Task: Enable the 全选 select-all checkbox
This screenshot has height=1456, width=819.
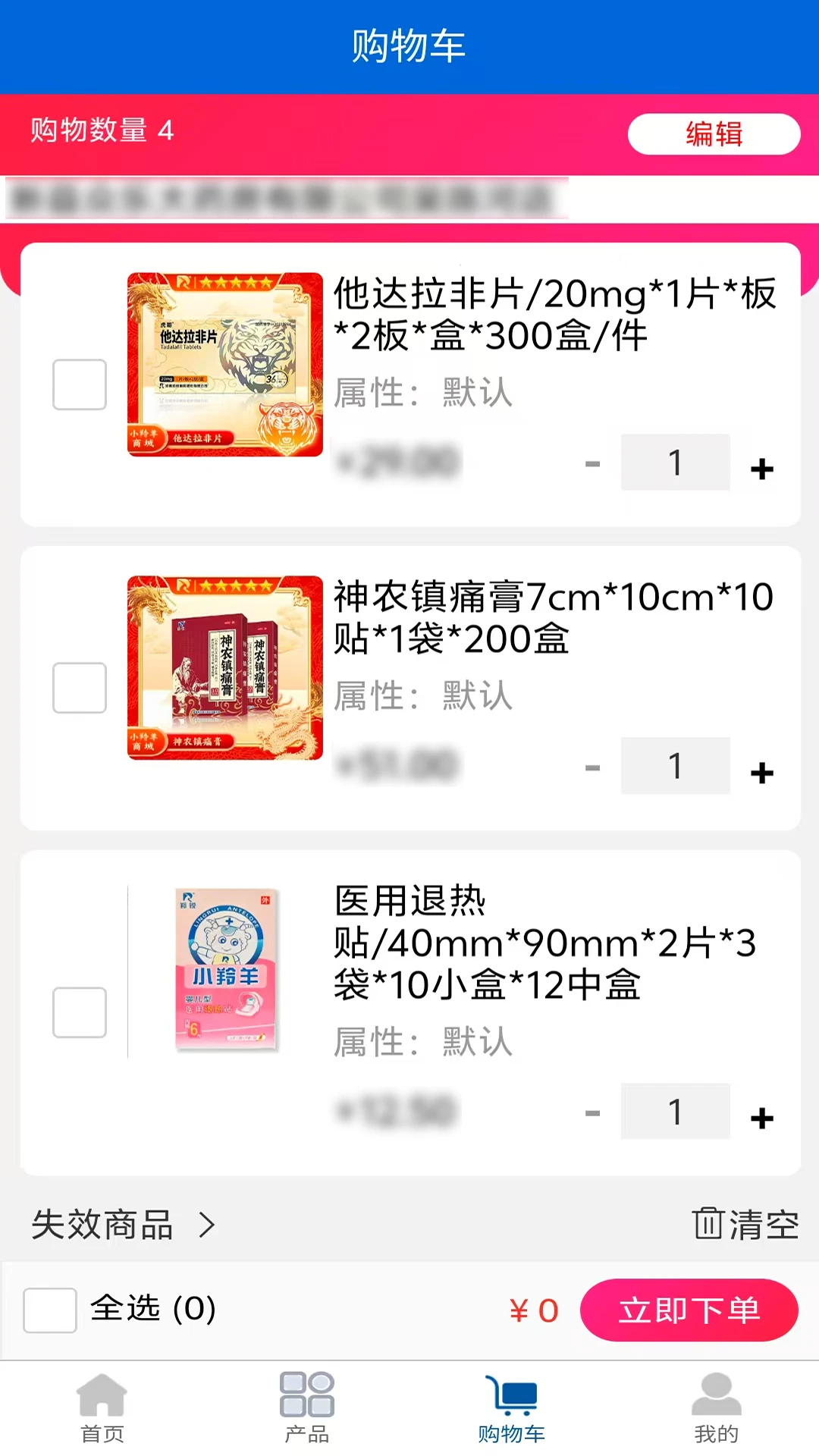Action: tap(49, 1308)
